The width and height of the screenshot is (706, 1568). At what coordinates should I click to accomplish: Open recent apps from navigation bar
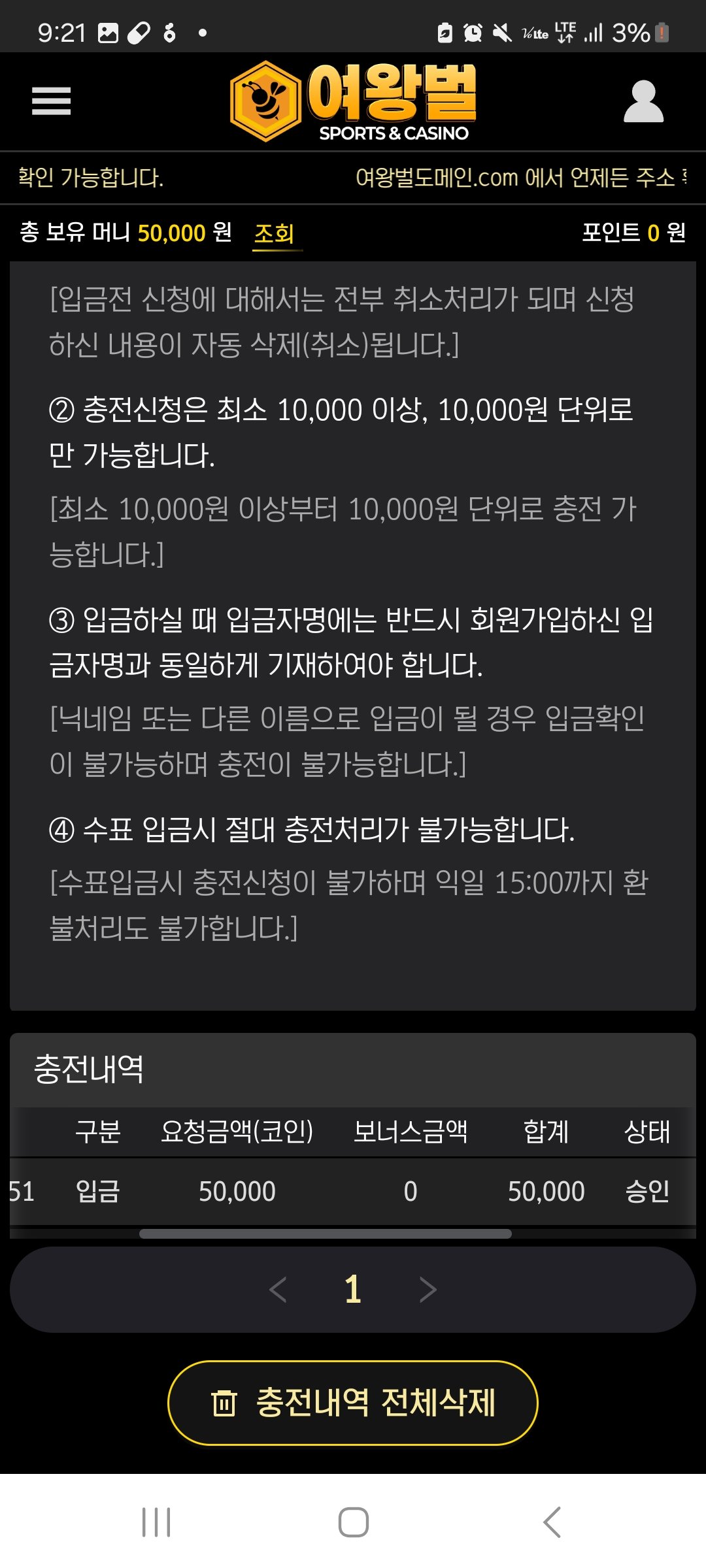coord(156,1522)
